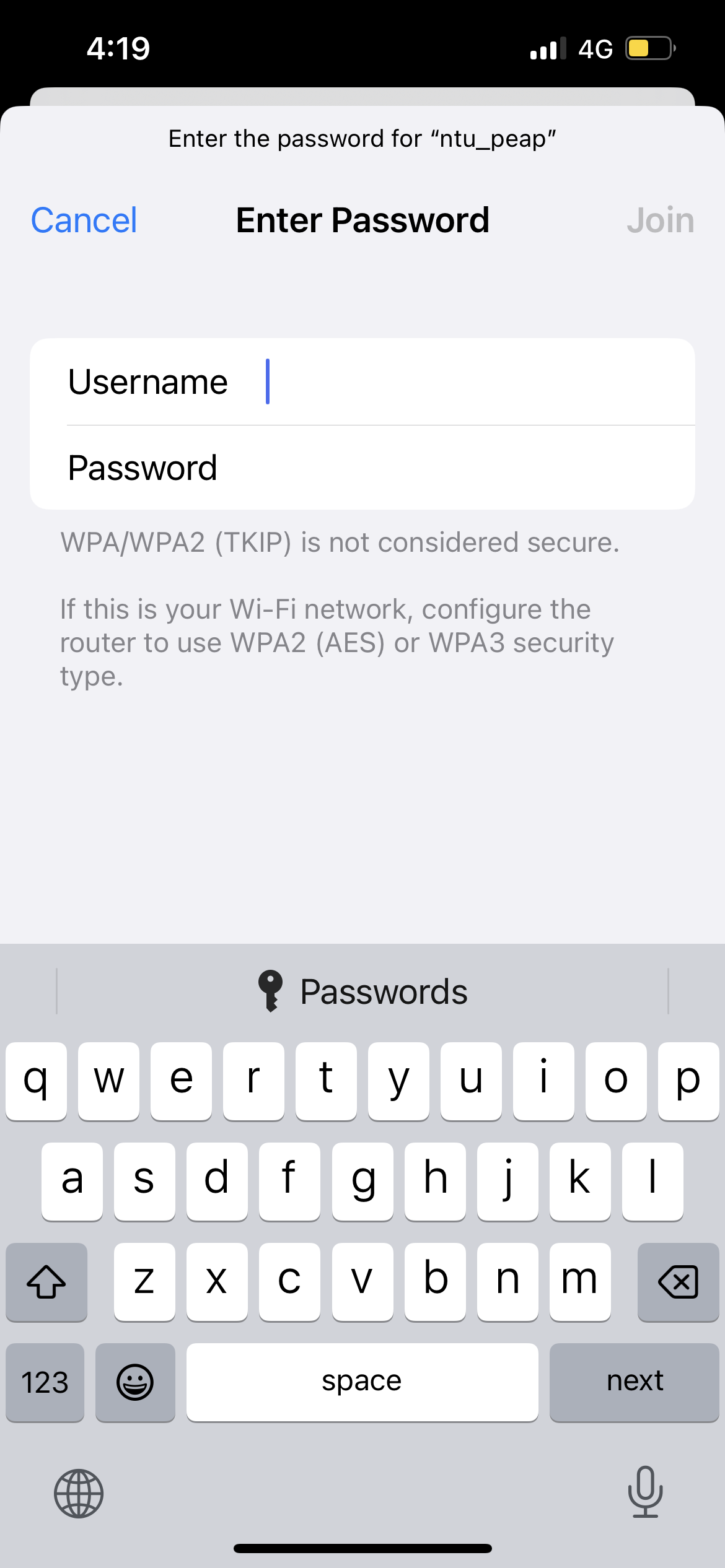Switch keyboard to 123 numbers

[x=45, y=1382]
